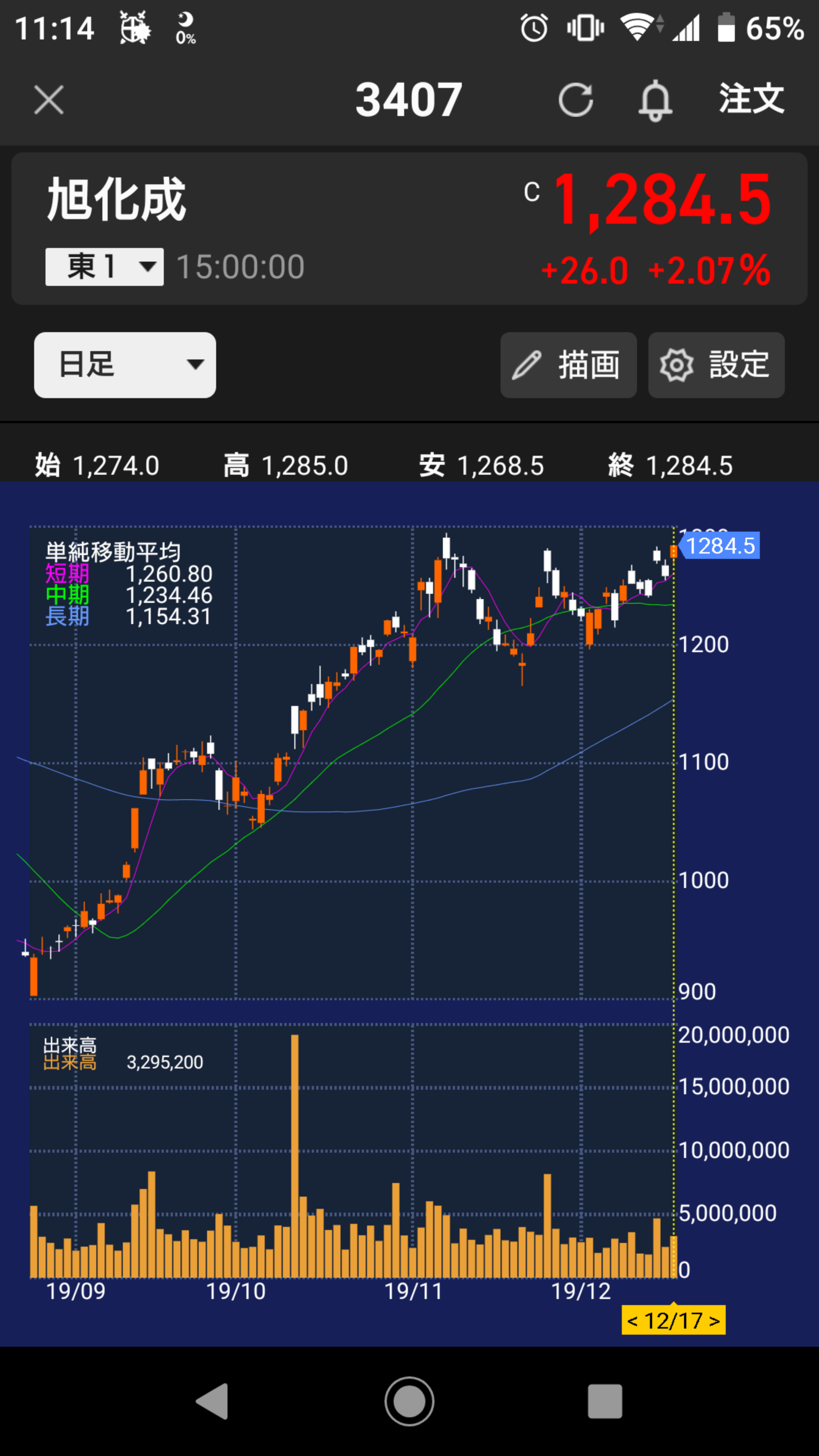Image resolution: width=819 pixels, height=1456 pixels.
Task: Go to the home screen
Action: pyautogui.click(x=409, y=1401)
